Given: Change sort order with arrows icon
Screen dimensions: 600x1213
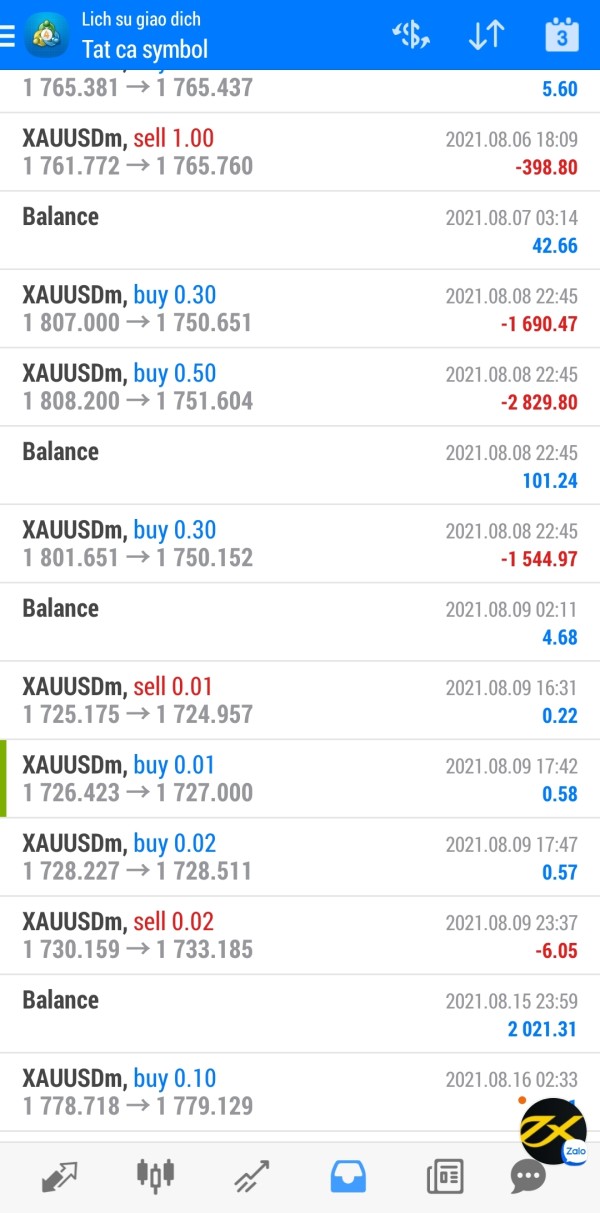Looking at the screenshot, I should pos(486,36).
